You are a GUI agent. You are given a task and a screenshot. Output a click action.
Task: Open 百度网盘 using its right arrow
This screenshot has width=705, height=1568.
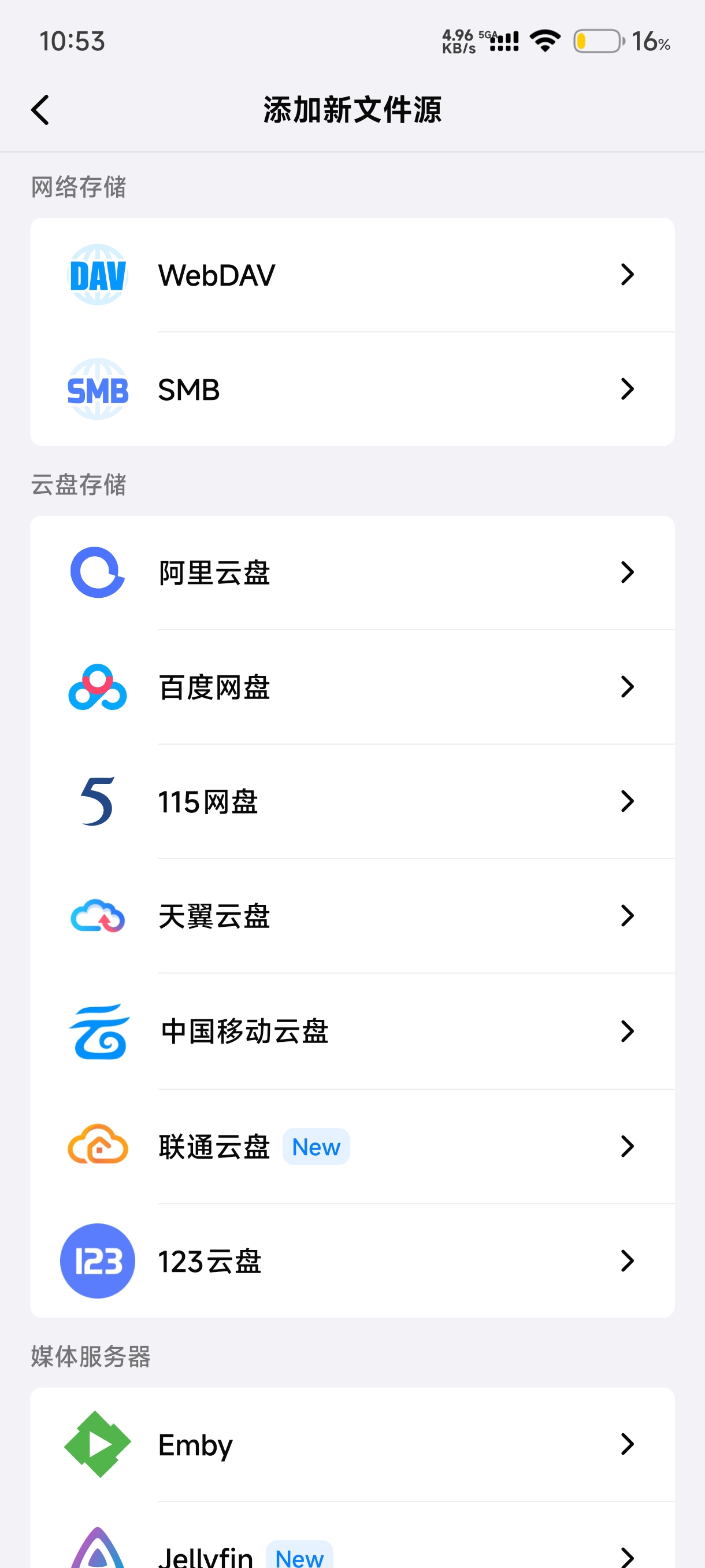pyautogui.click(x=629, y=687)
